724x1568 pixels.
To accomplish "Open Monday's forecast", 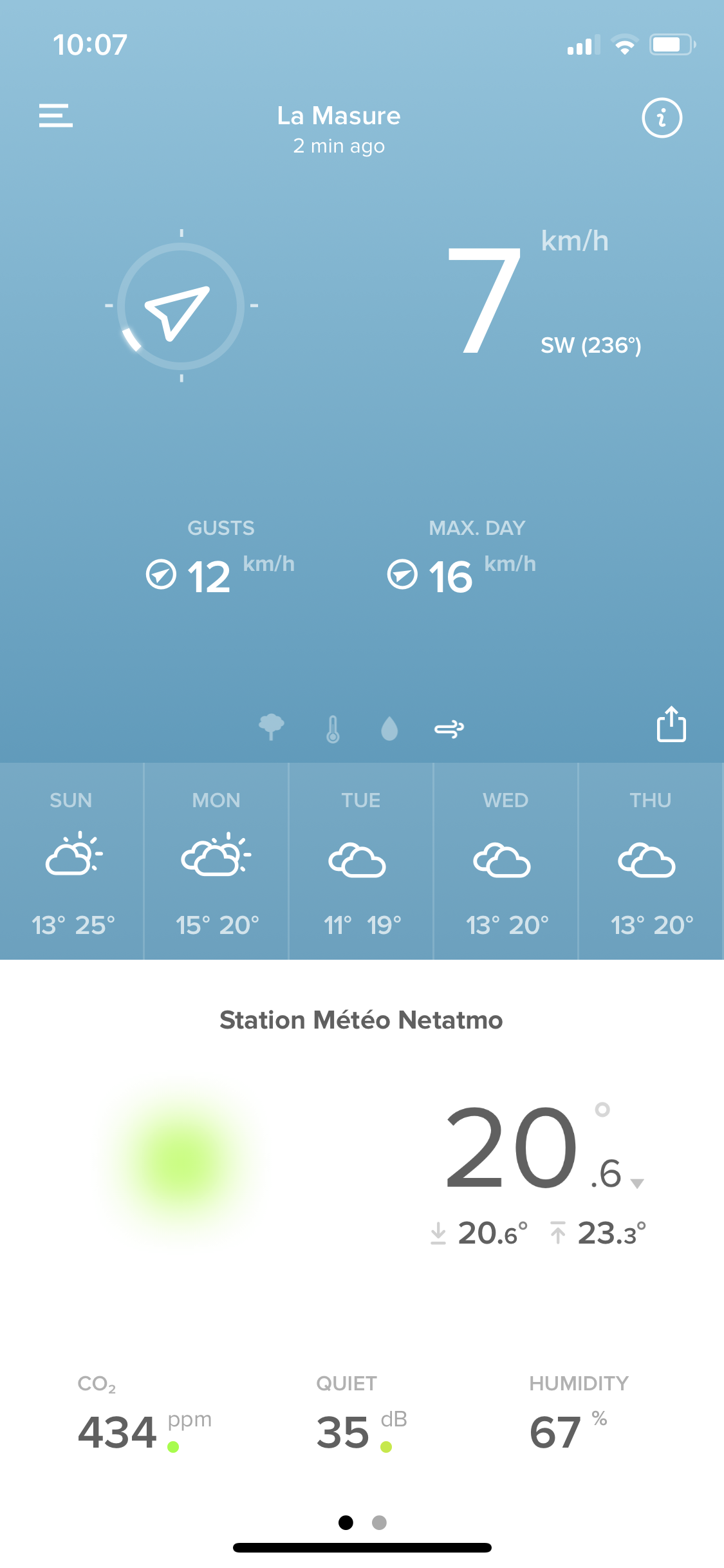I will coord(216,861).
